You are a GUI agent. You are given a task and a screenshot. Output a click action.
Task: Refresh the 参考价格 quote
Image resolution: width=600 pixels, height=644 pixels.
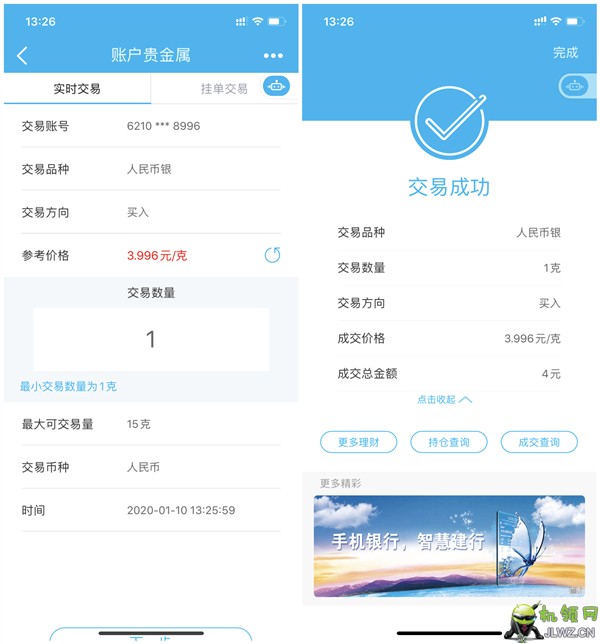tap(272, 255)
